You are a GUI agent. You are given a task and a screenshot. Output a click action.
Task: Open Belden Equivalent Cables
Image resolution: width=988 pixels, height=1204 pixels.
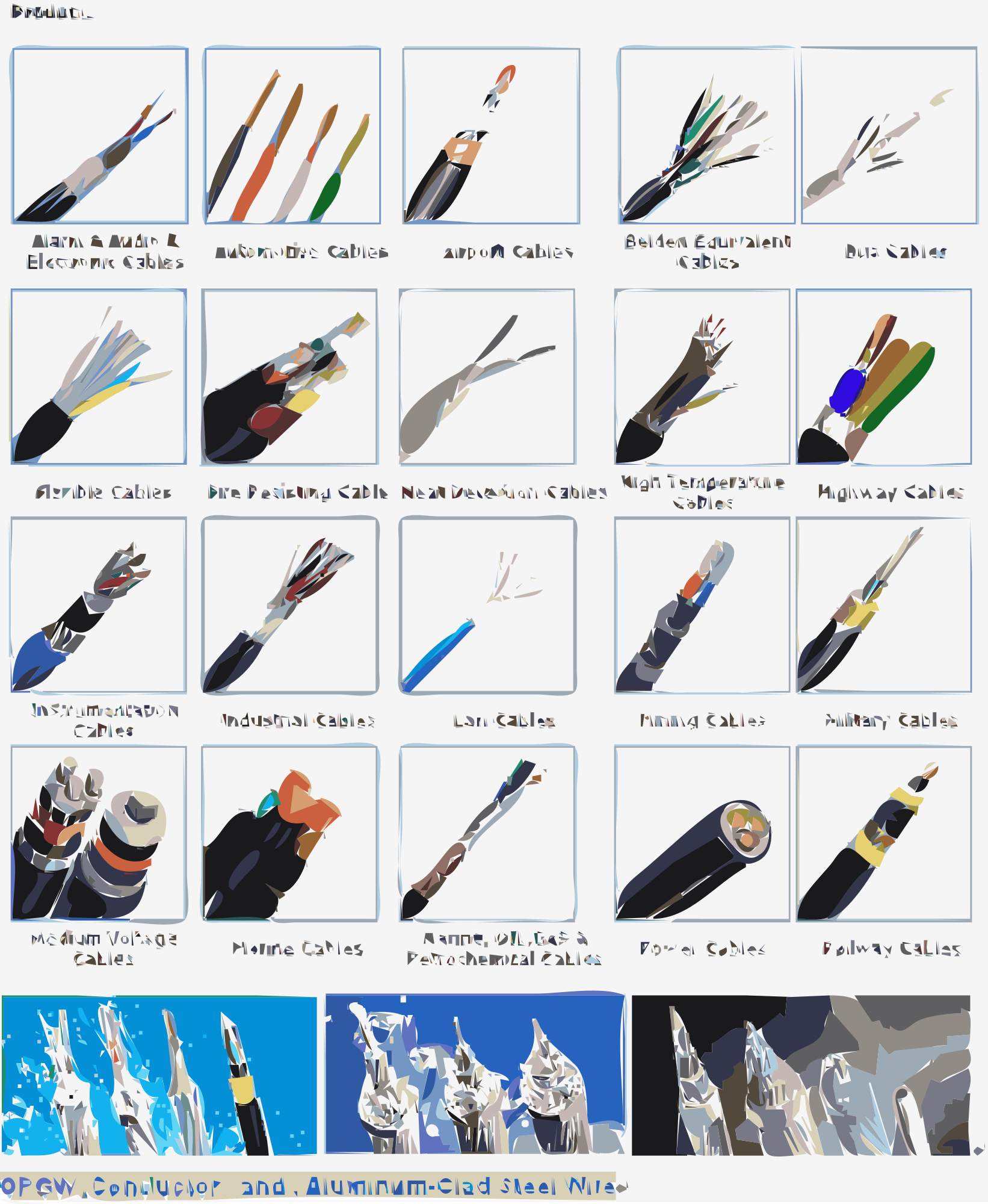[x=707, y=136]
